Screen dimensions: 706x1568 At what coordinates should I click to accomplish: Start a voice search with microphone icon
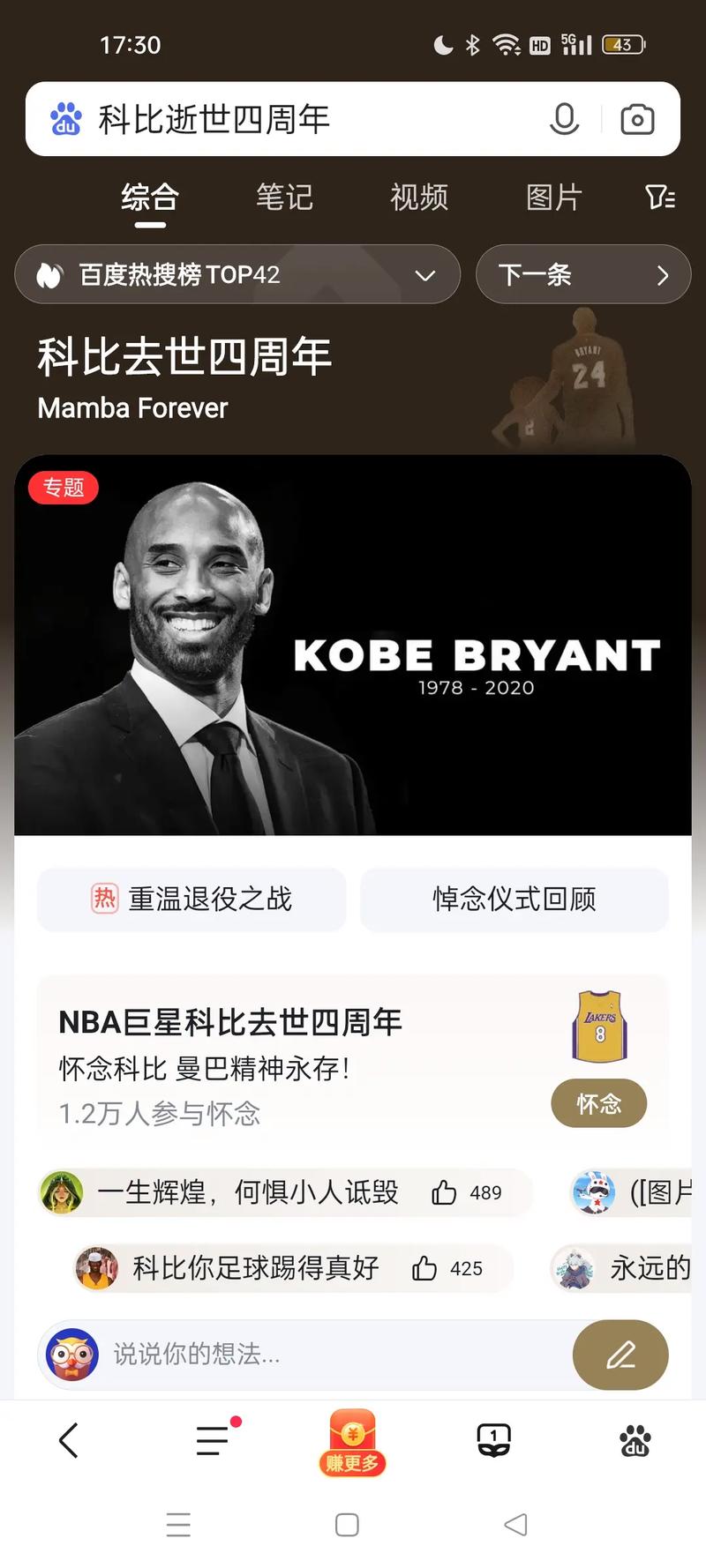565,119
